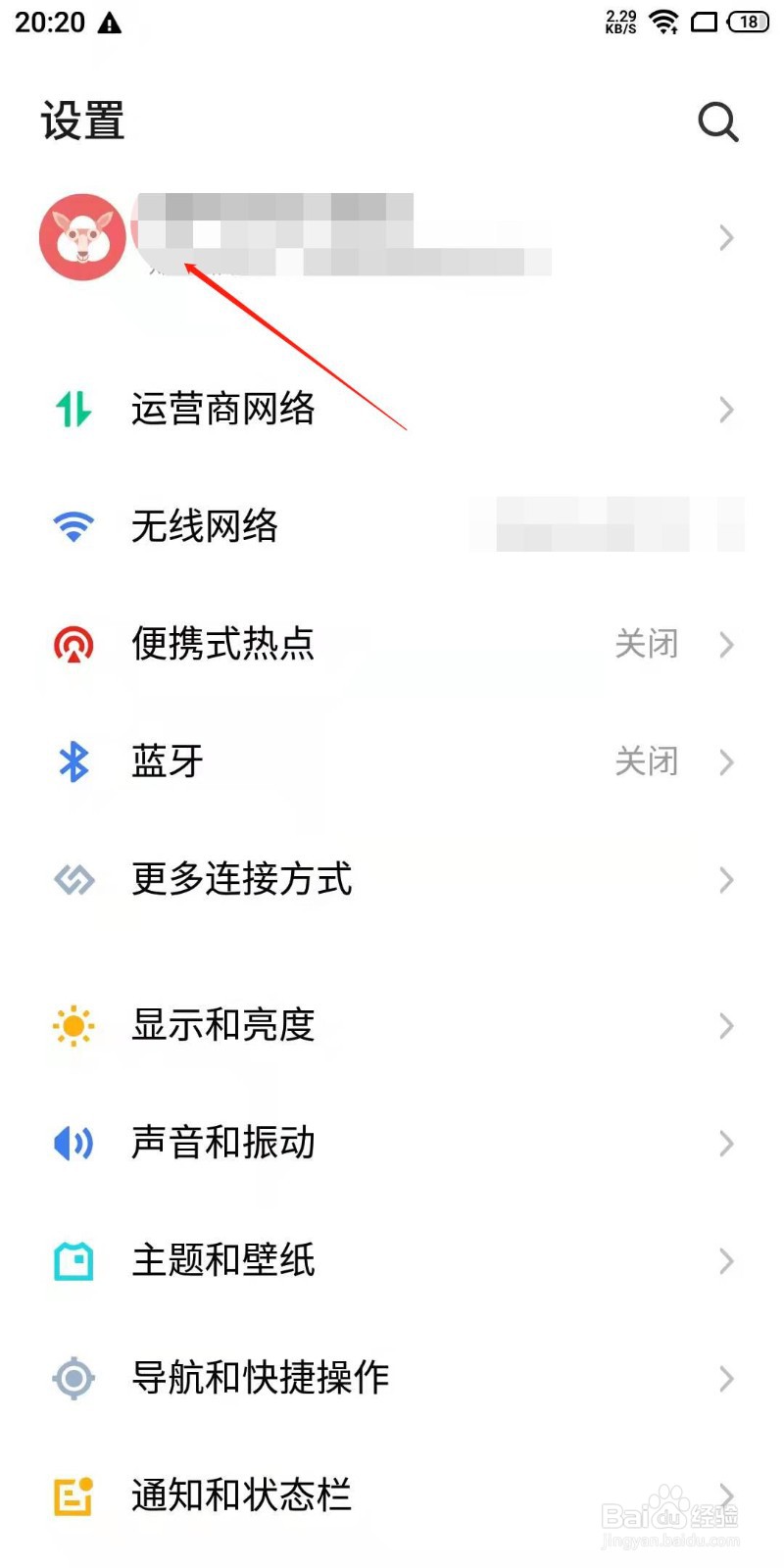The height and width of the screenshot is (1568, 784).
Task: Toggle 蓝牙 from its 关闭 state
Action: [647, 761]
